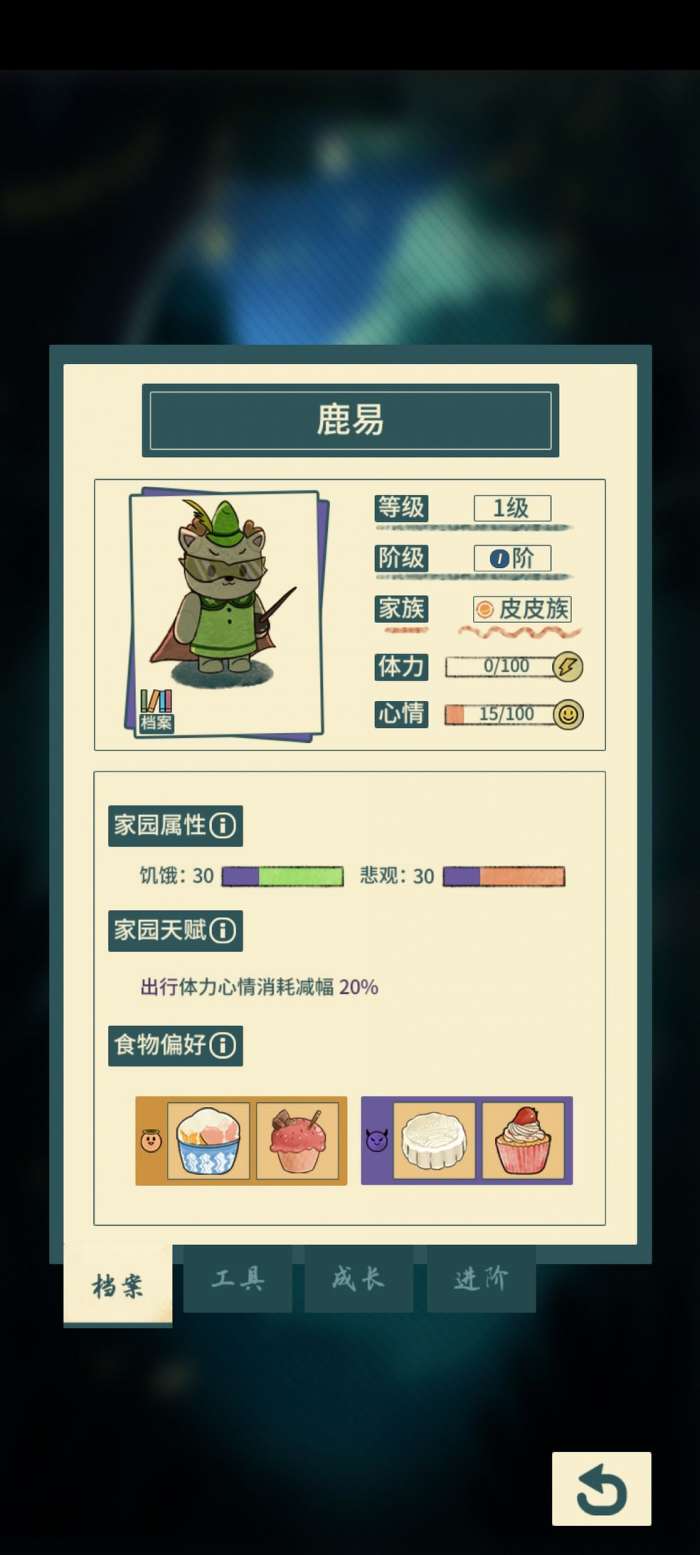Viewport: 700px width, 1555px height.
Task: Switch to the 工具 tab
Action: coord(238,1279)
